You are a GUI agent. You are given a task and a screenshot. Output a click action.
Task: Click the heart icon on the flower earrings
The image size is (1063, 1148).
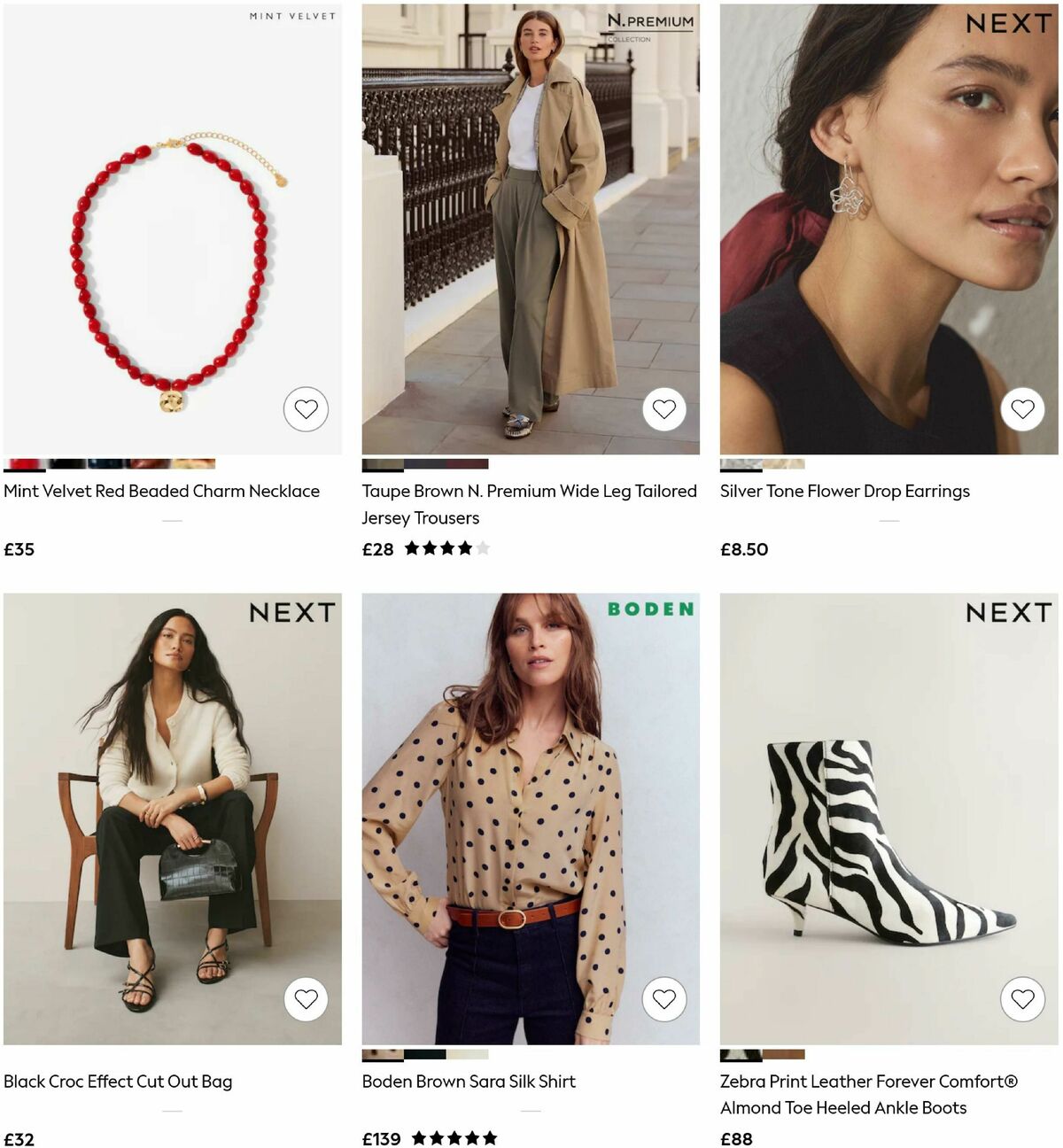1022,409
